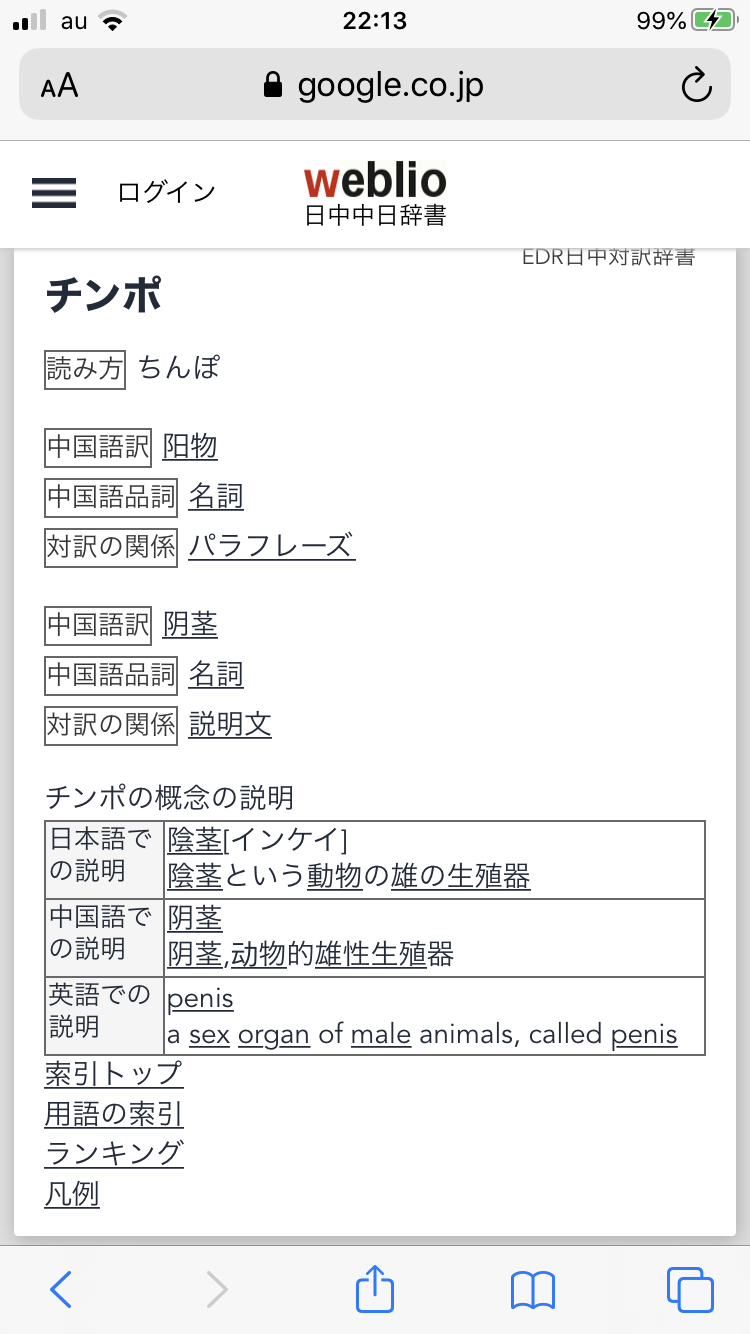Open the 凡例 link
This screenshot has height=1334, width=750.
point(72,1193)
